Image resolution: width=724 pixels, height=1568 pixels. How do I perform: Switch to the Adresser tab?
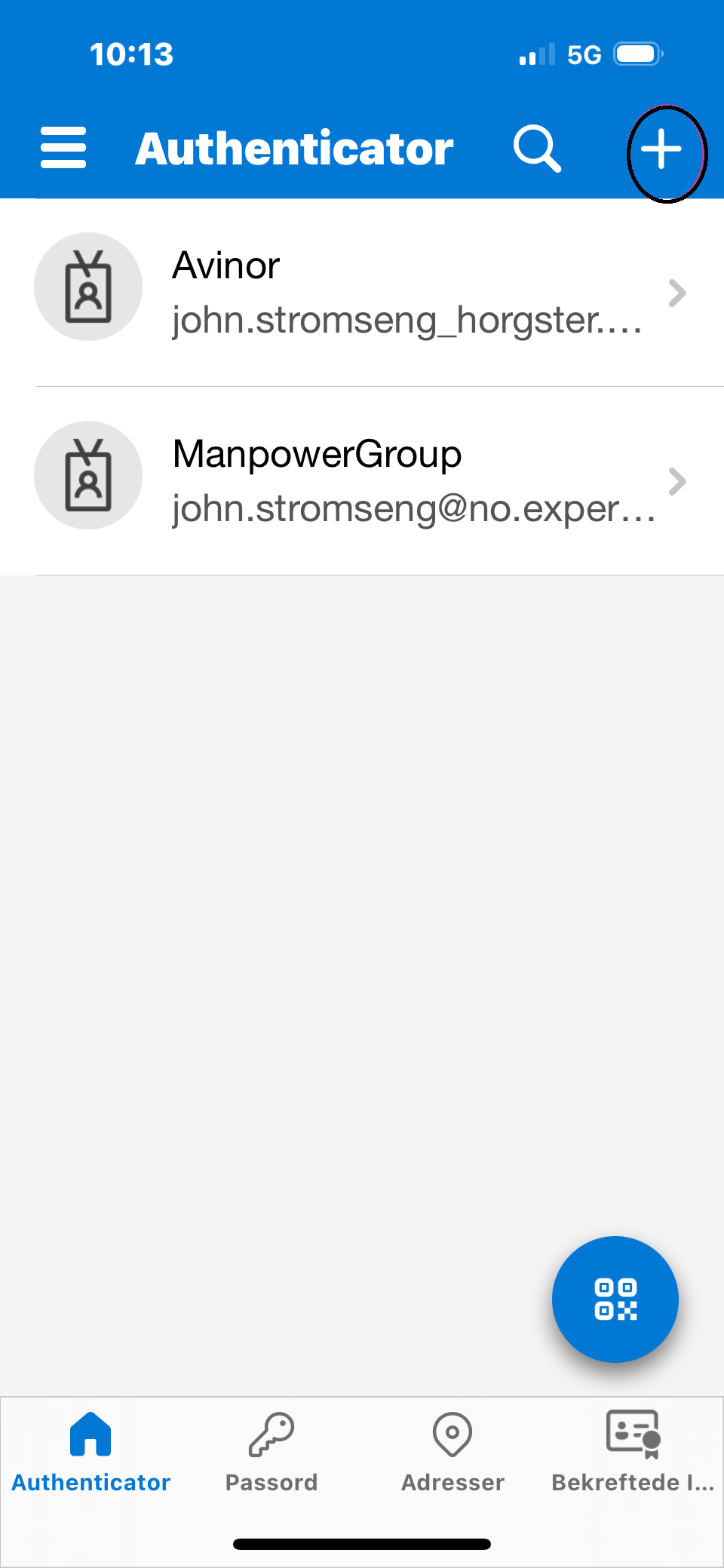coord(452,1453)
